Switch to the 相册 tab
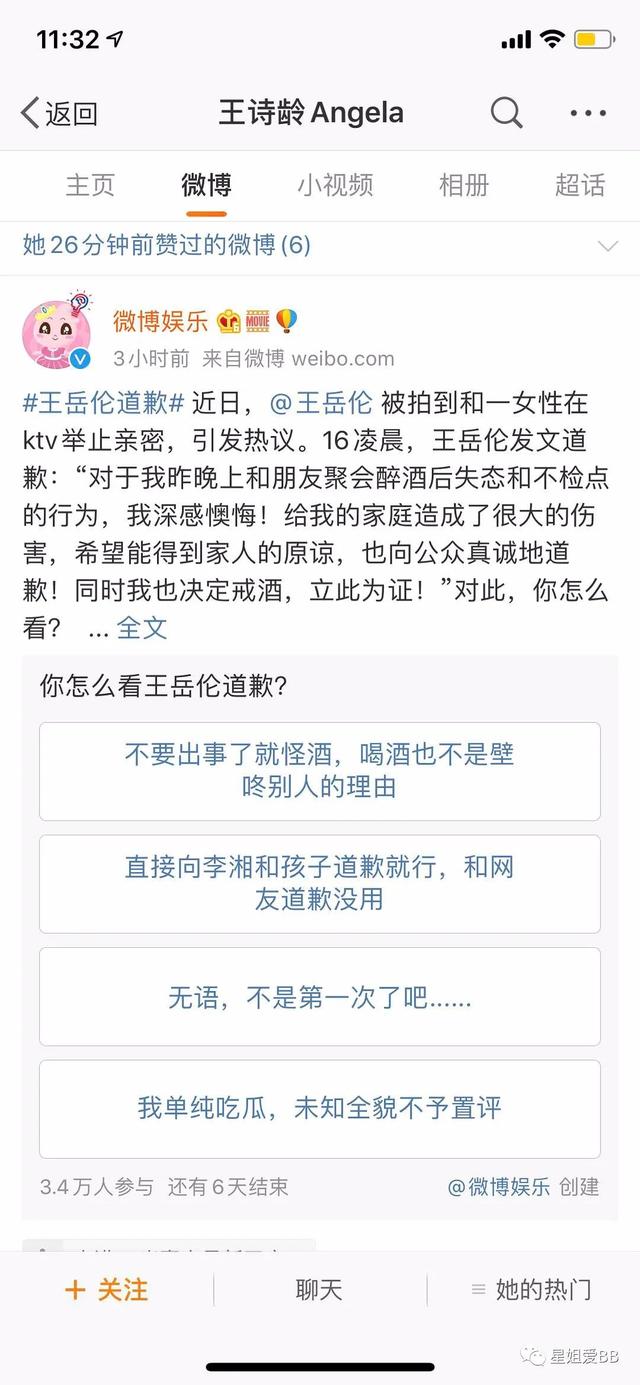 pos(464,185)
